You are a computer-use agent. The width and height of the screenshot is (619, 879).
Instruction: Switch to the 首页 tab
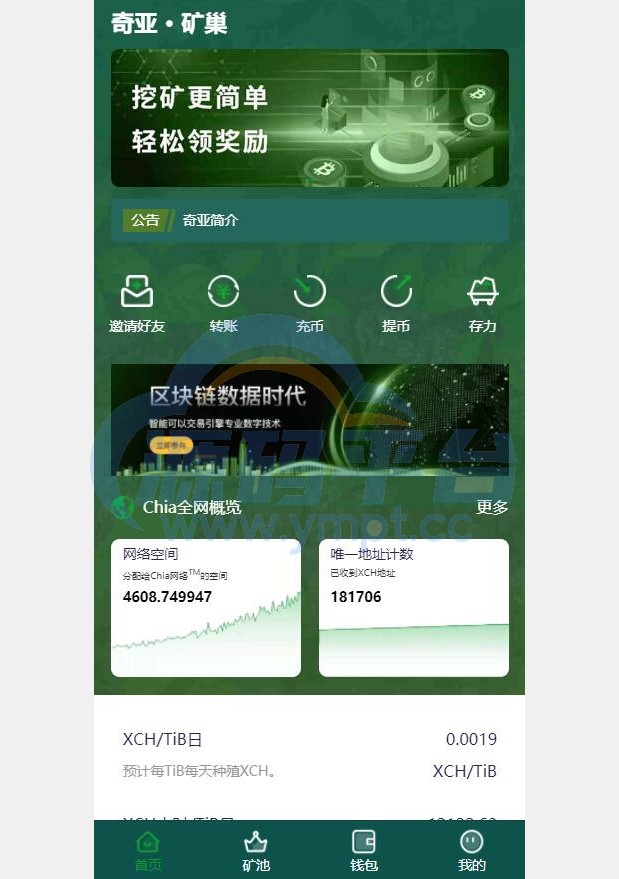[148, 851]
